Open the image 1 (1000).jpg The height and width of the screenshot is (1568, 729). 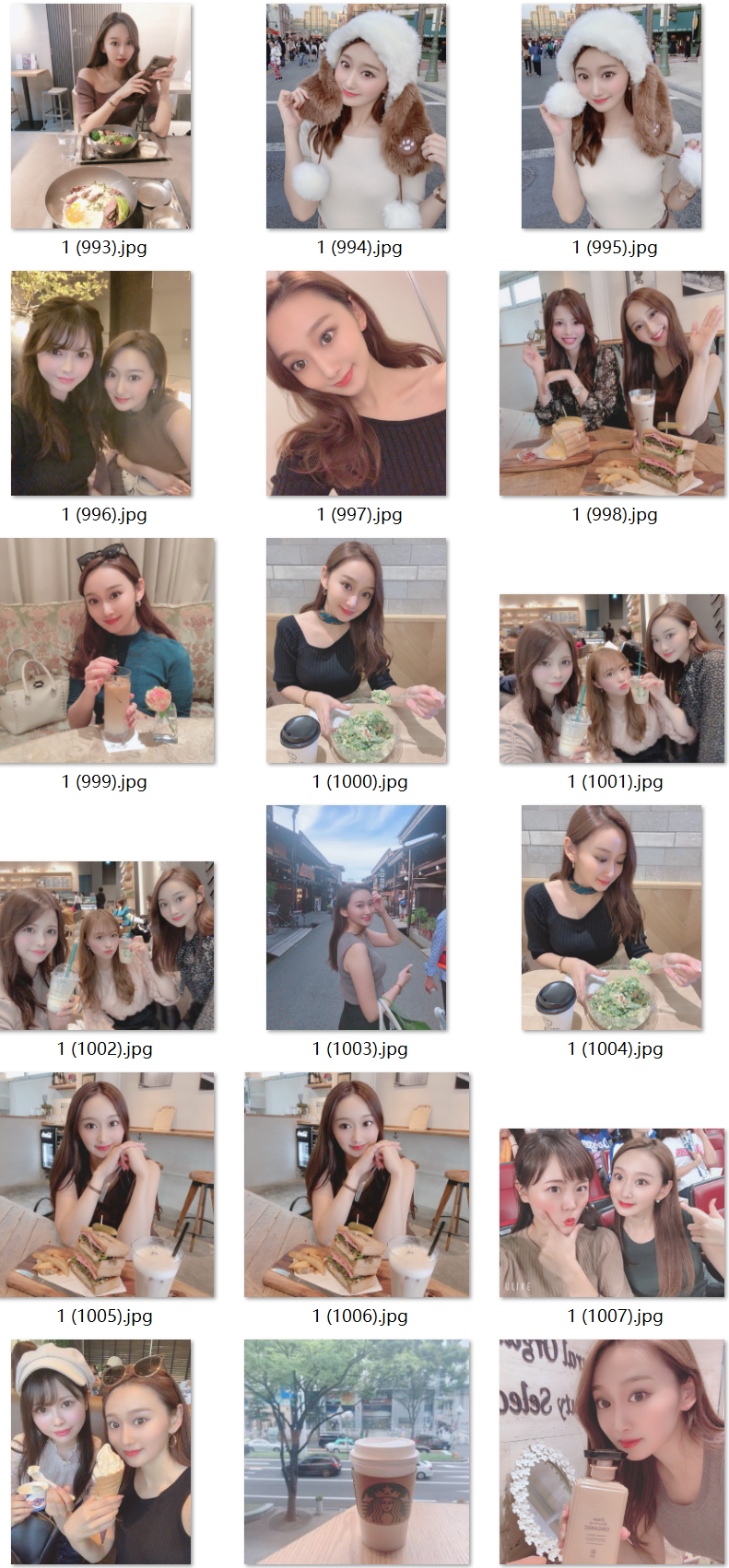tap(357, 650)
